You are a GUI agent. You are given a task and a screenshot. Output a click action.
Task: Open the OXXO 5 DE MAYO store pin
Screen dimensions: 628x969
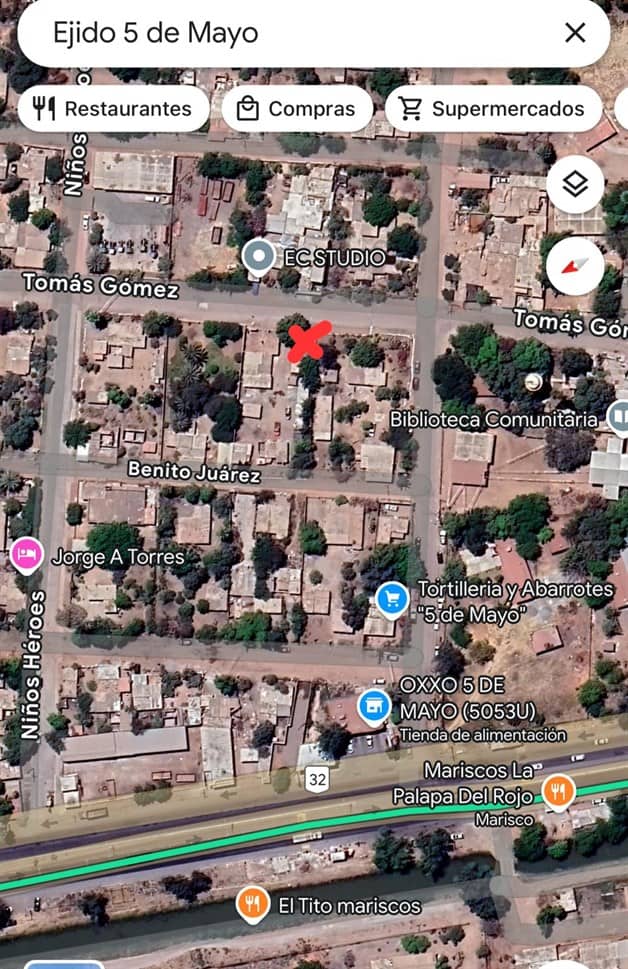point(375,705)
